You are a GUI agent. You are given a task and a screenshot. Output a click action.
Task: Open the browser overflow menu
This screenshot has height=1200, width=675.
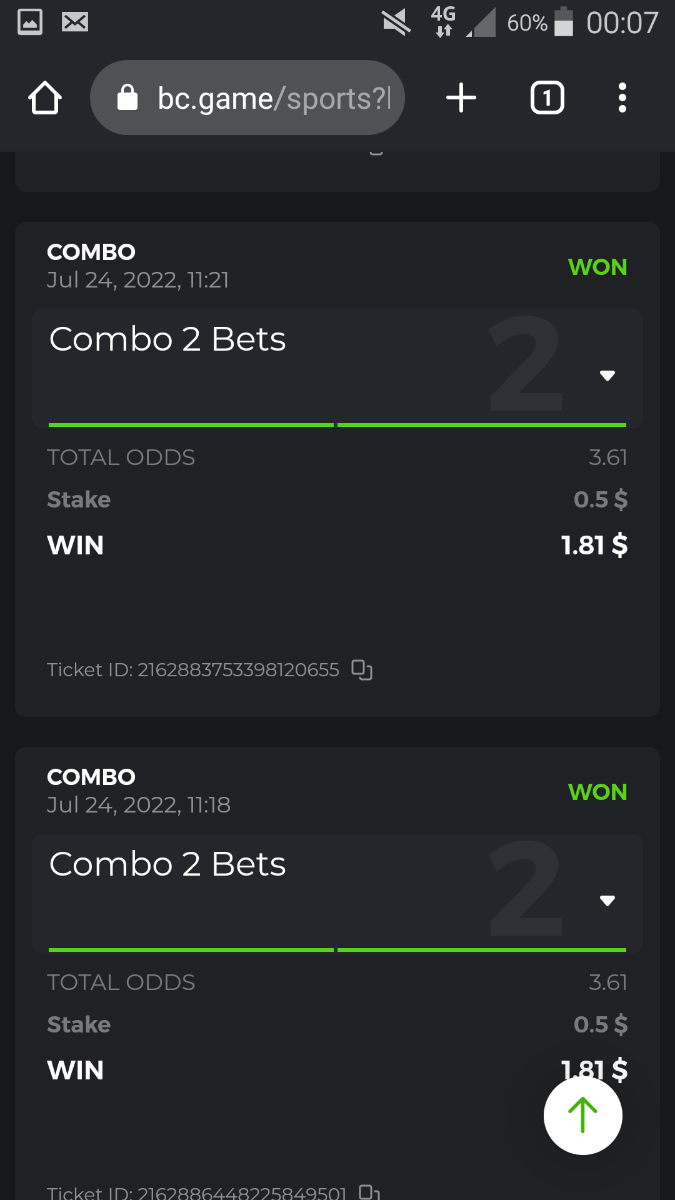tap(622, 98)
